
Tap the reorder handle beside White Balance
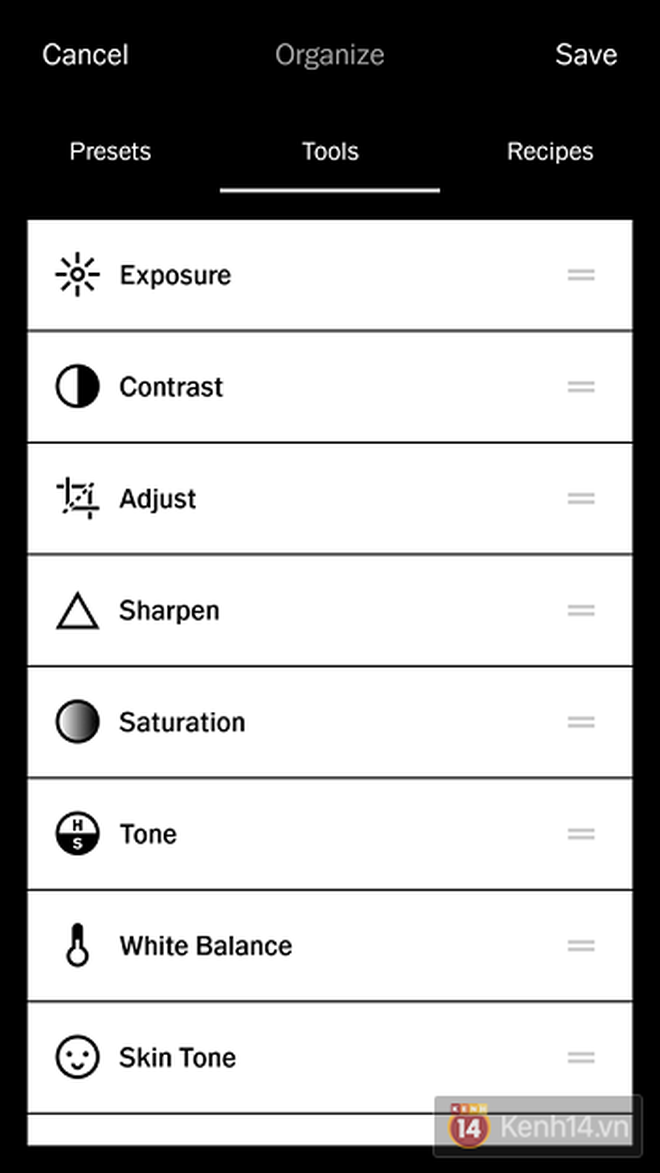pyautogui.click(x=581, y=946)
